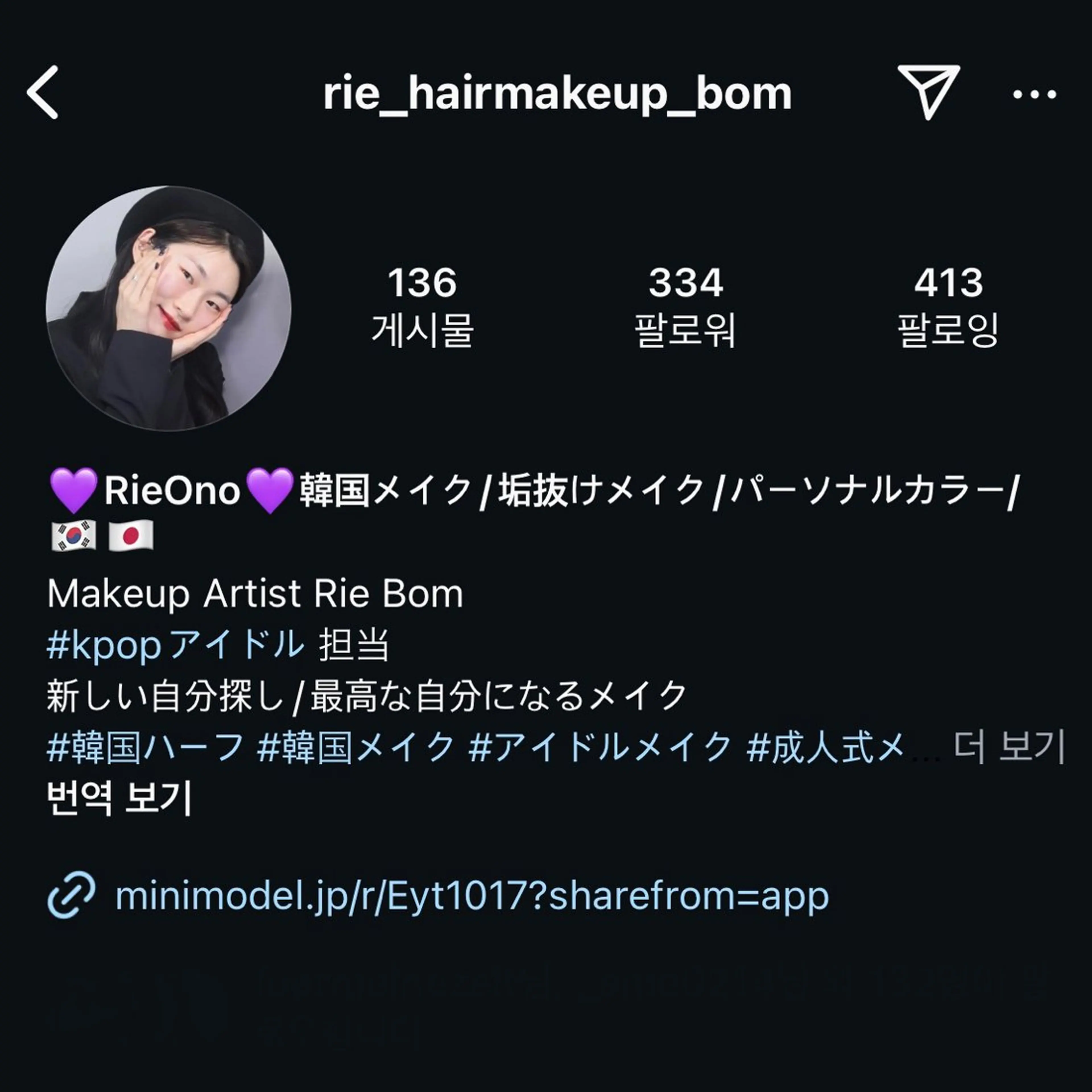View the rie_hairmakeup_bom profile picture
This screenshot has height=1092, width=1092.
[x=168, y=309]
